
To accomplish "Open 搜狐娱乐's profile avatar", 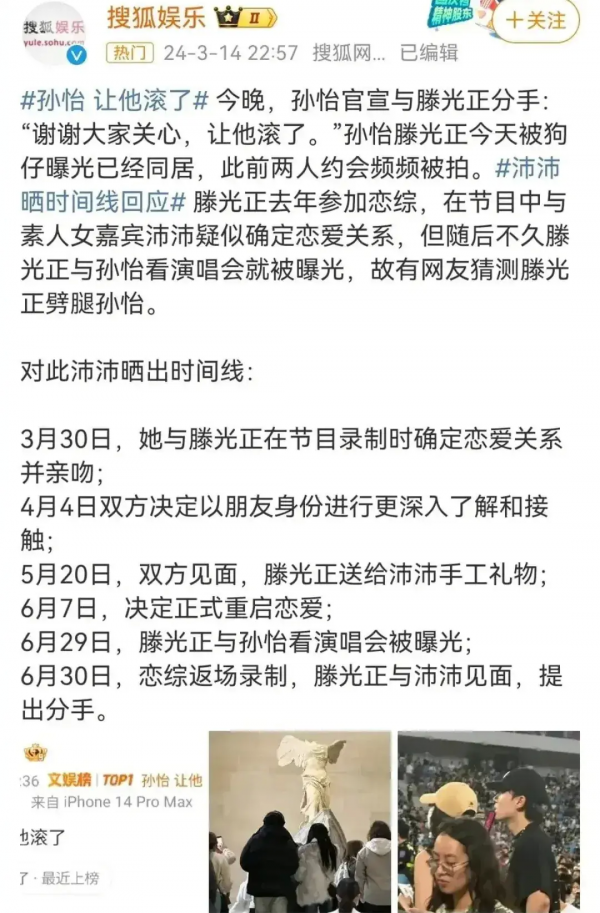I will [x=51, y=30].
